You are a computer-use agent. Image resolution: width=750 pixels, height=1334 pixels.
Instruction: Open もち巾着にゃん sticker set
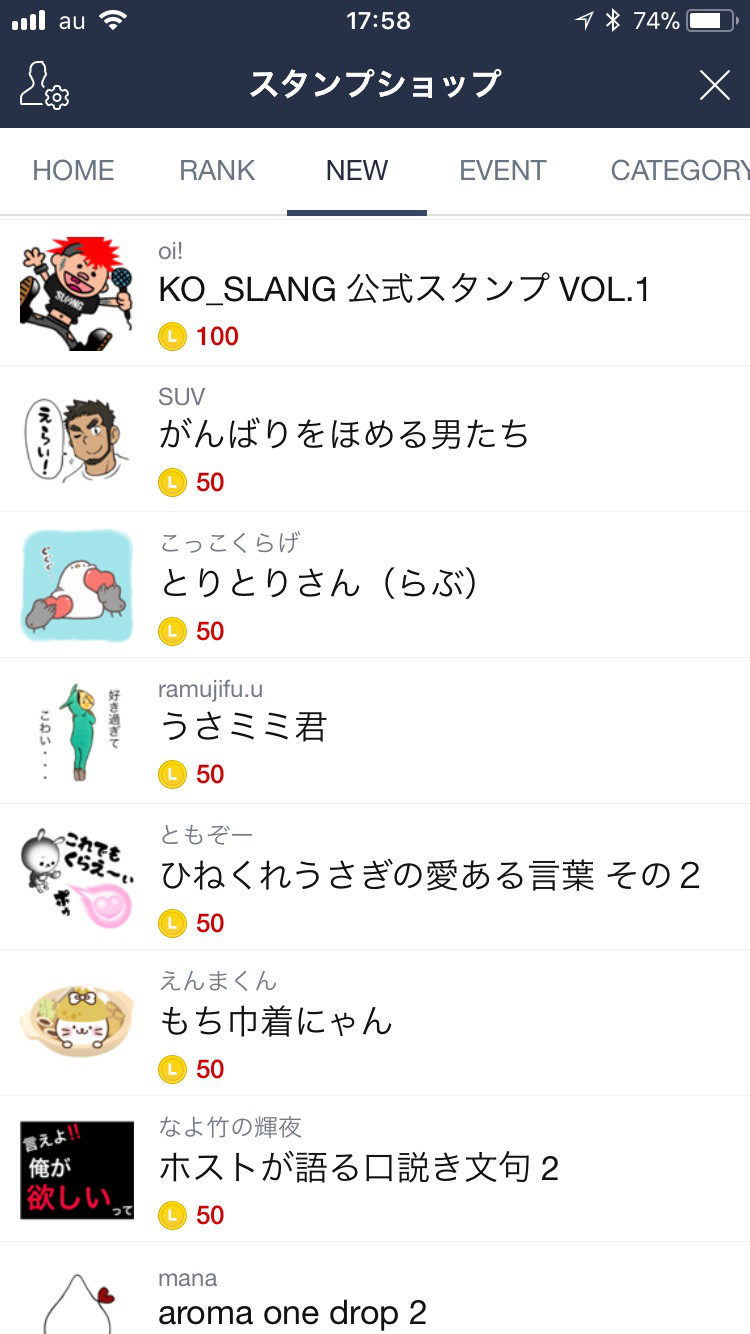pyautogui.click(x=375, y=1023)
